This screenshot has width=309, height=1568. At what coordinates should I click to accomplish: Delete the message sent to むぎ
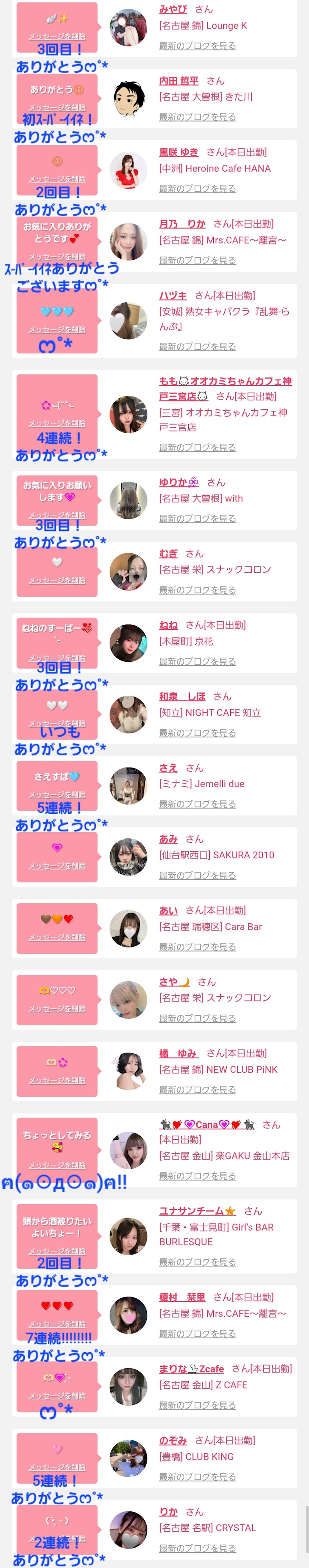click(x=57, y=581)
